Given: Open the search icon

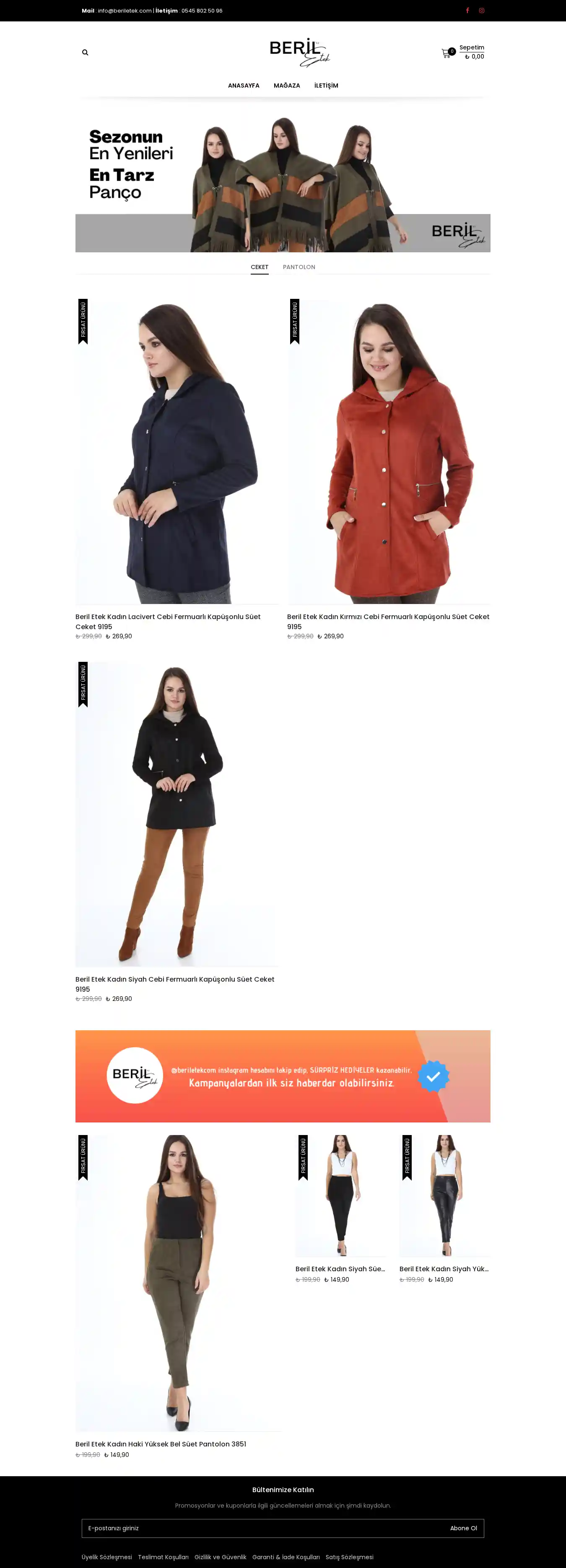Looking at the screenshot, I should pos(85,52).
